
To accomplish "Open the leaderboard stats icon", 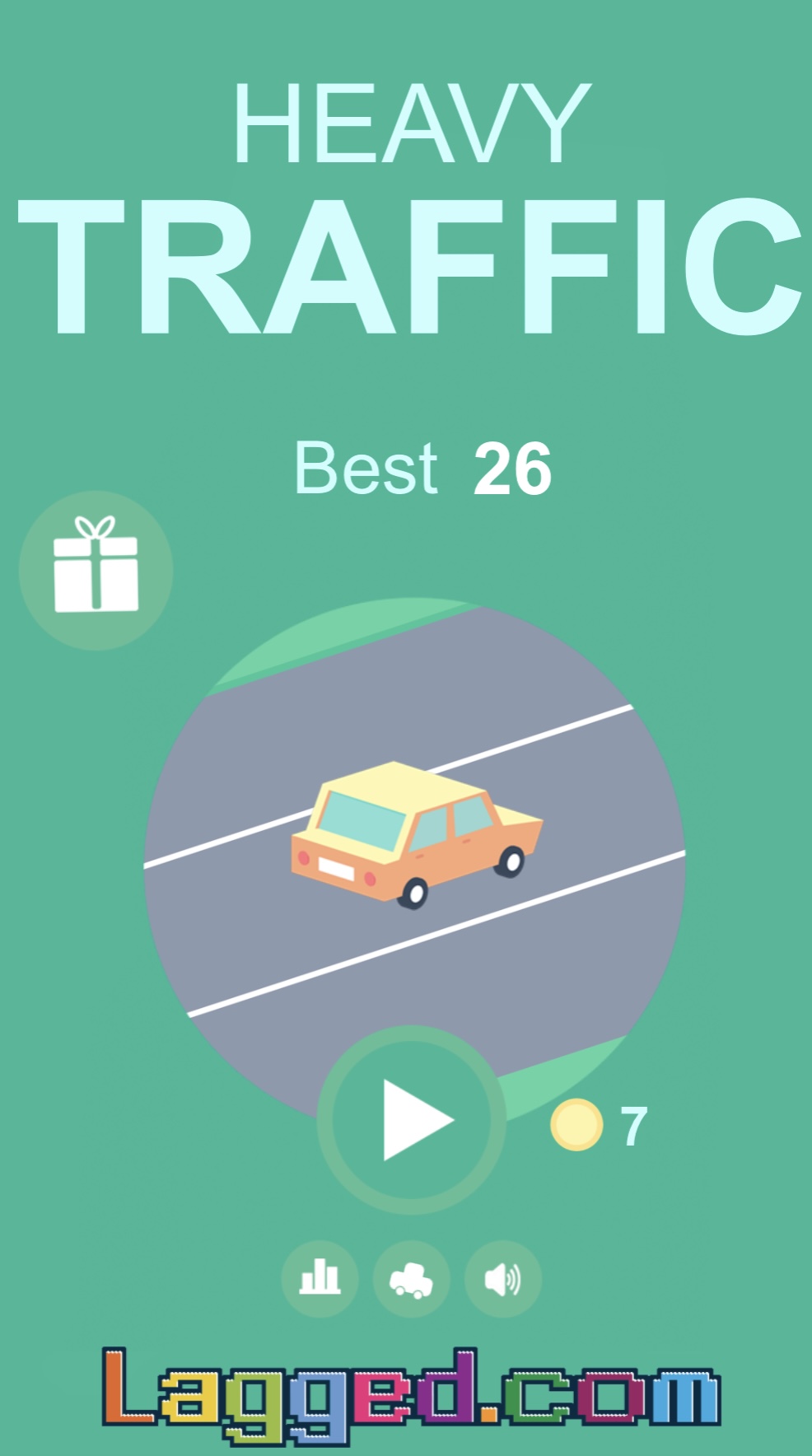I will (x=320, y=1278).
